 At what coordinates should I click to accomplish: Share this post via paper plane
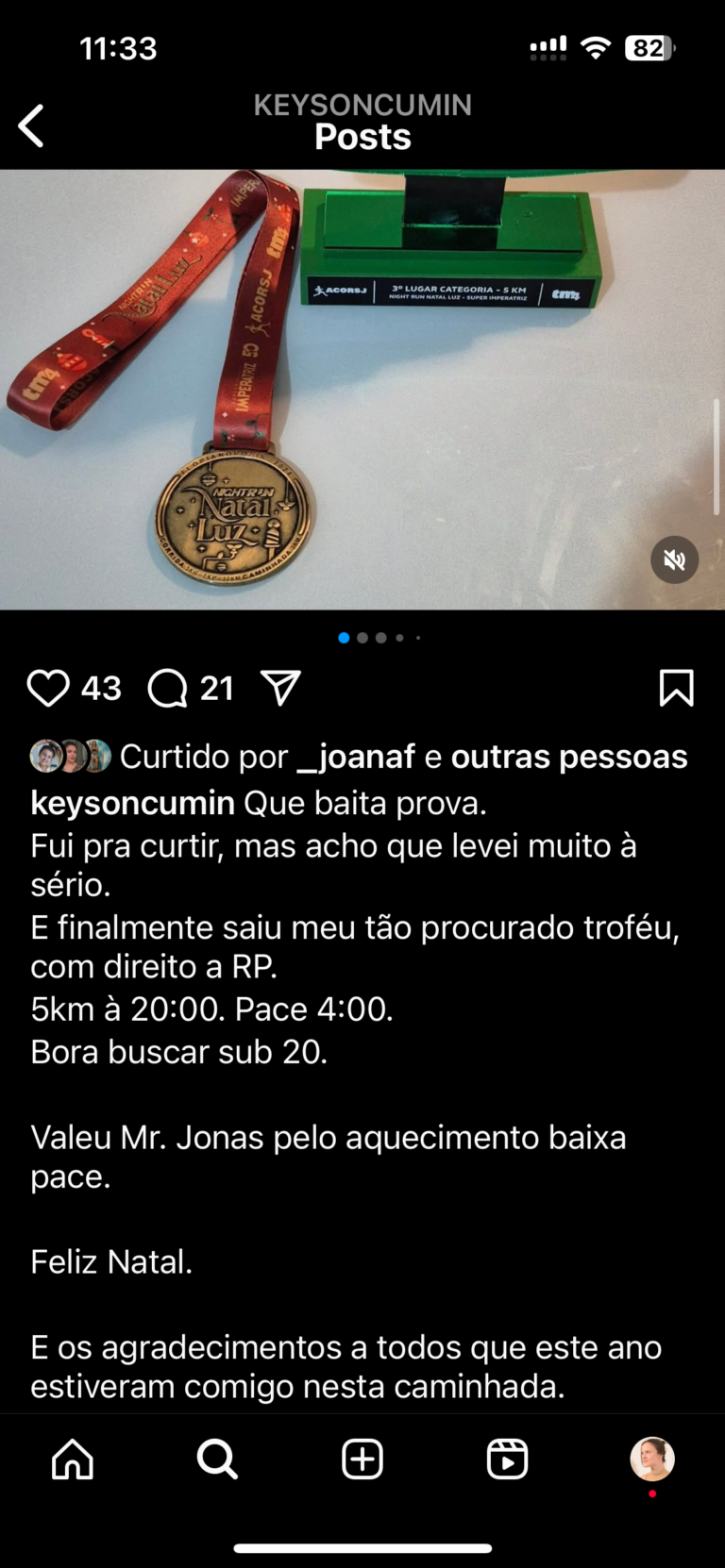click(280, 688)
